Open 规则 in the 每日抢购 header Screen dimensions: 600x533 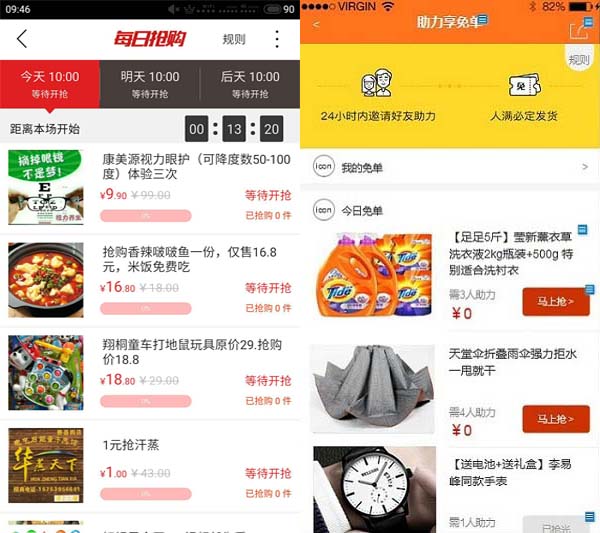click(234, 40)
